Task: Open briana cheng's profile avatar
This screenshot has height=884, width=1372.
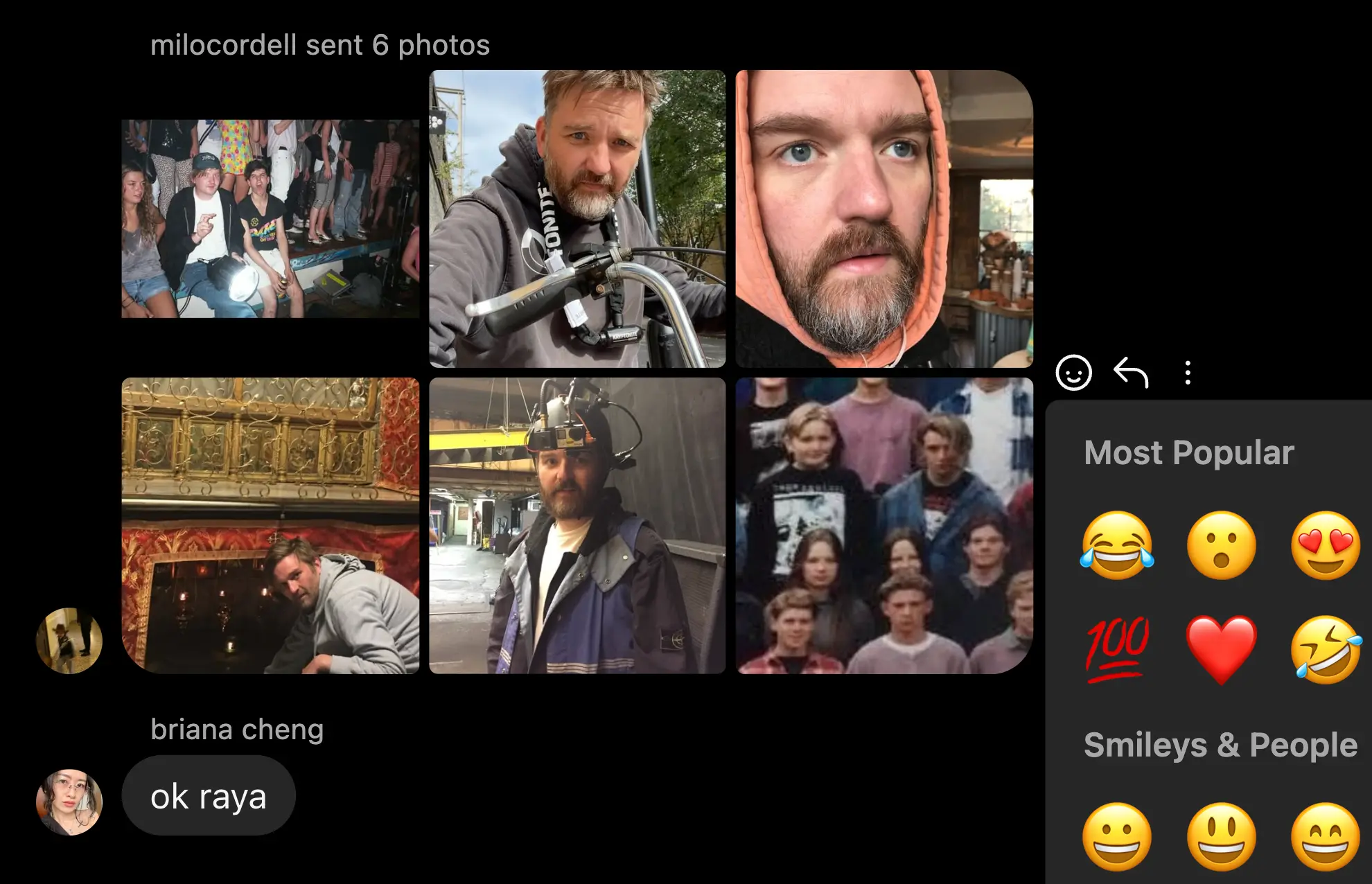Action: pyautogui.click(x=69, y=802)
